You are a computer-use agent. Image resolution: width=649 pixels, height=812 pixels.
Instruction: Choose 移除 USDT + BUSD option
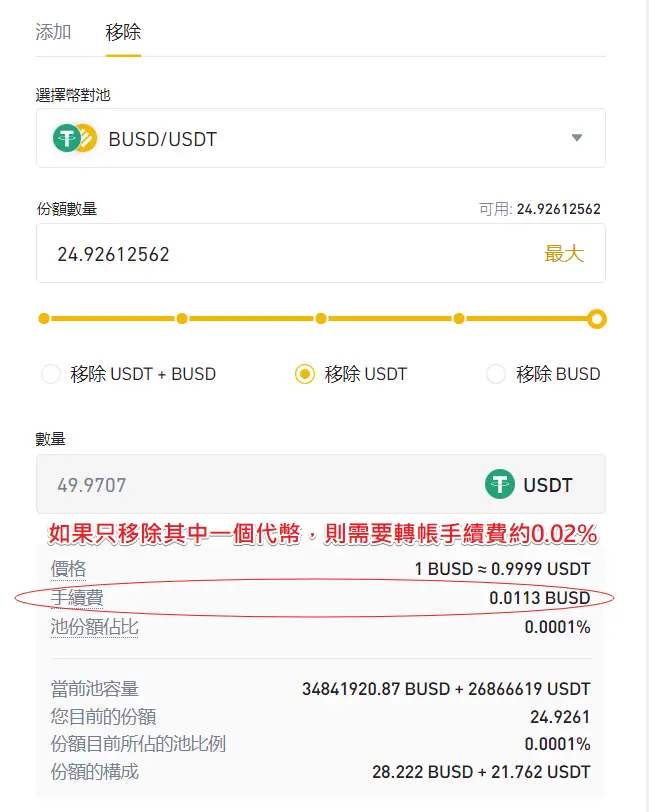(51, 374)
